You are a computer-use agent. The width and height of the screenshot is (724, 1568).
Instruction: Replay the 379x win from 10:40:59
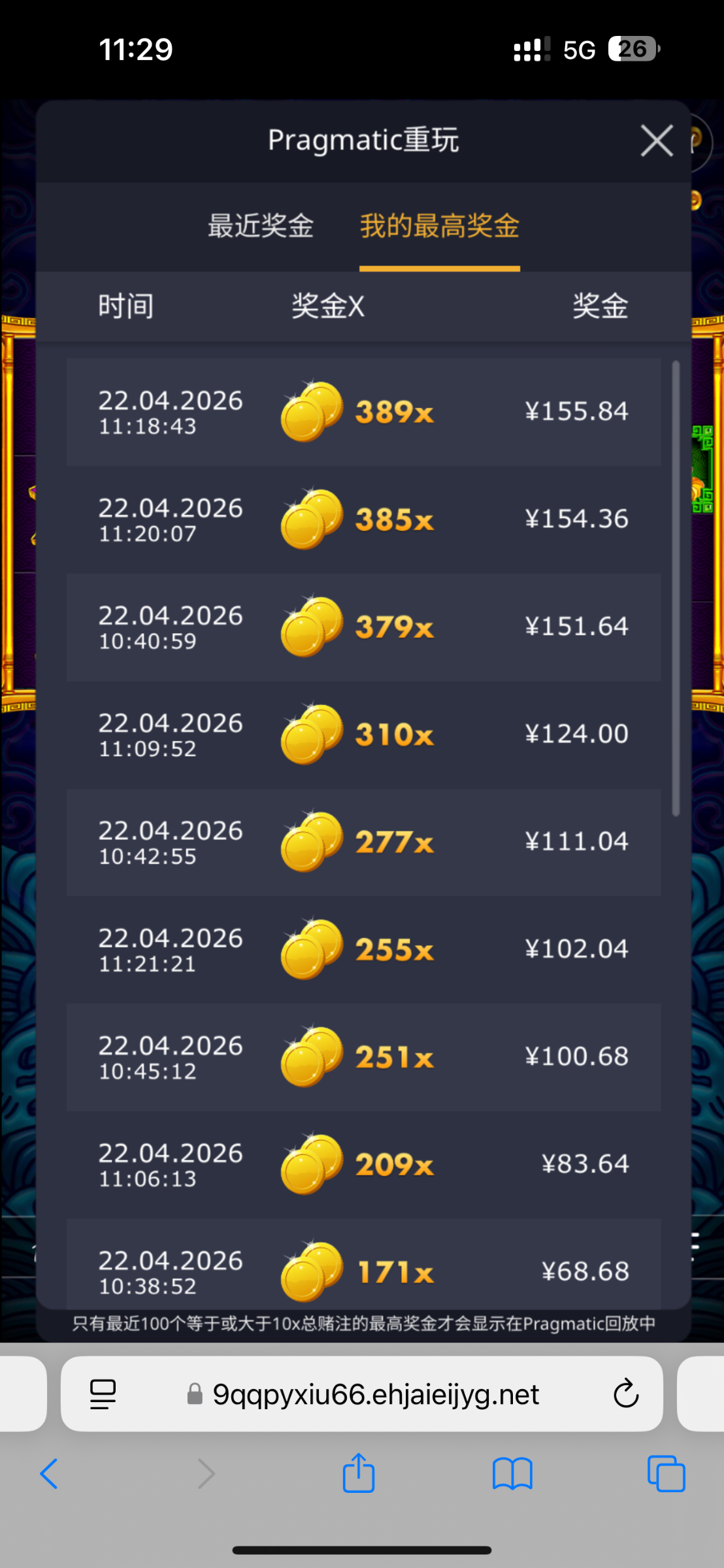coord(363,627)
